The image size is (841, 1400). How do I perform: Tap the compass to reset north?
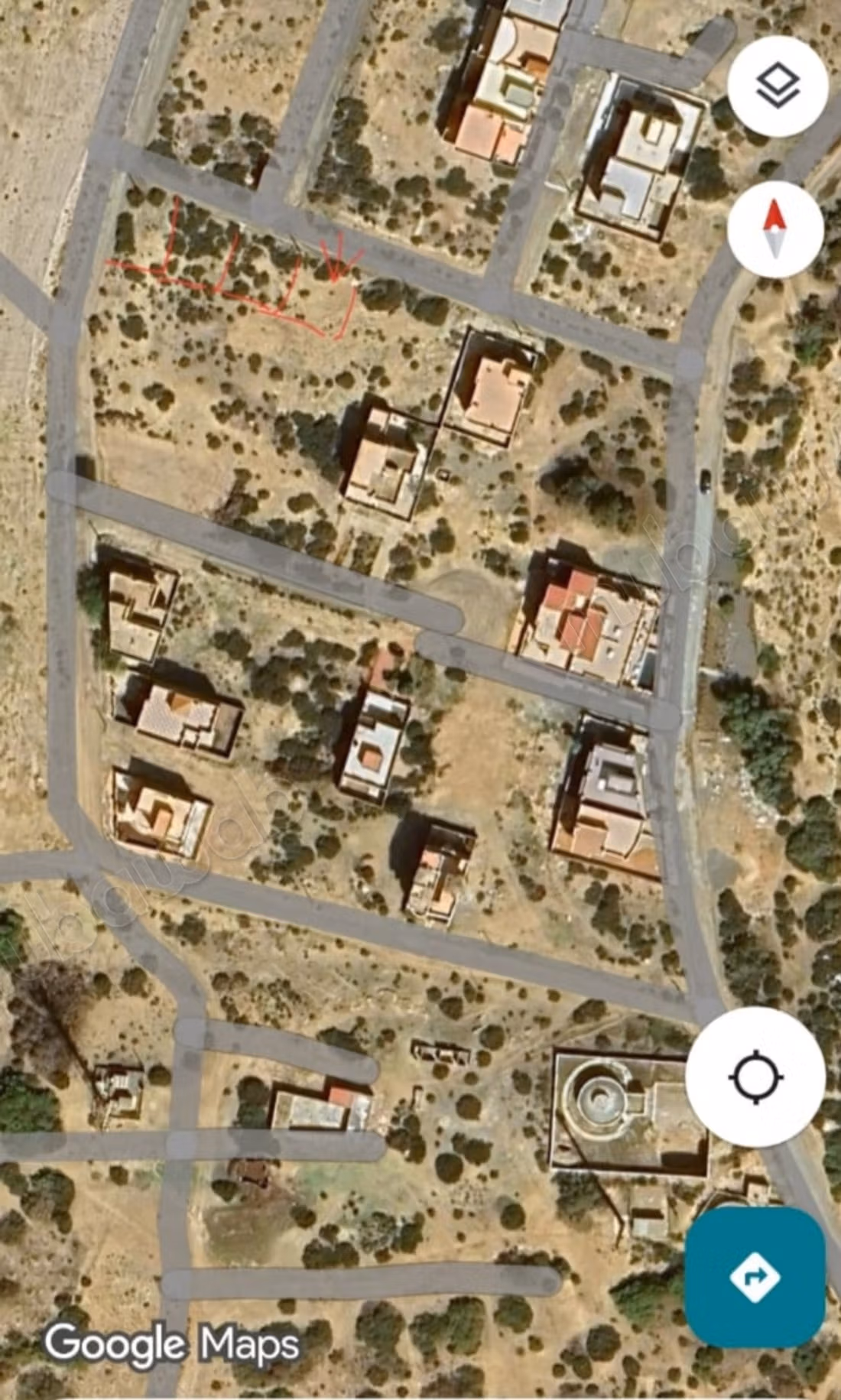click(x=775, y=229)
